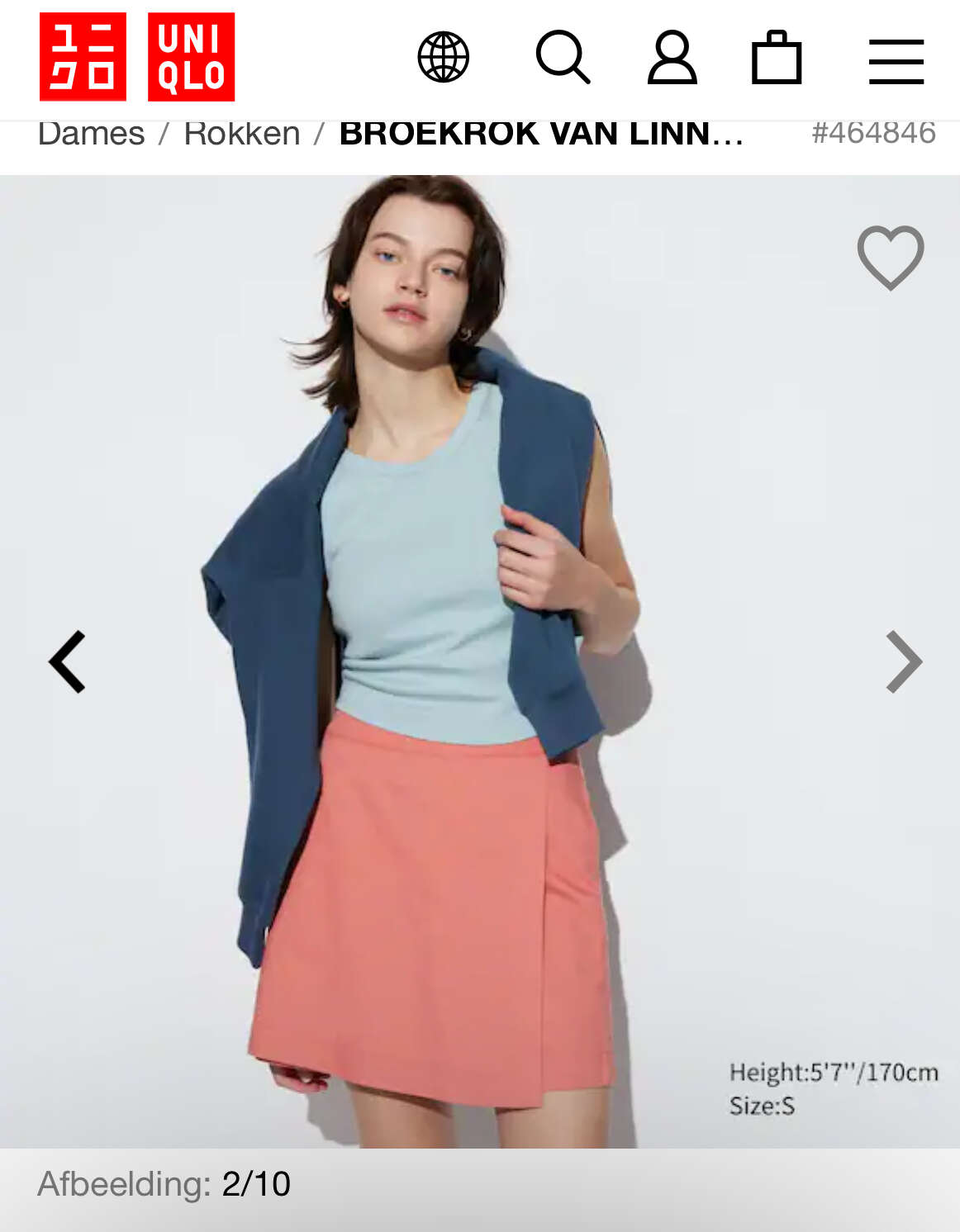Open the search magnifier
This screenshot has height=1232, width=960.
pyautogui.click(x=563, y=57)
